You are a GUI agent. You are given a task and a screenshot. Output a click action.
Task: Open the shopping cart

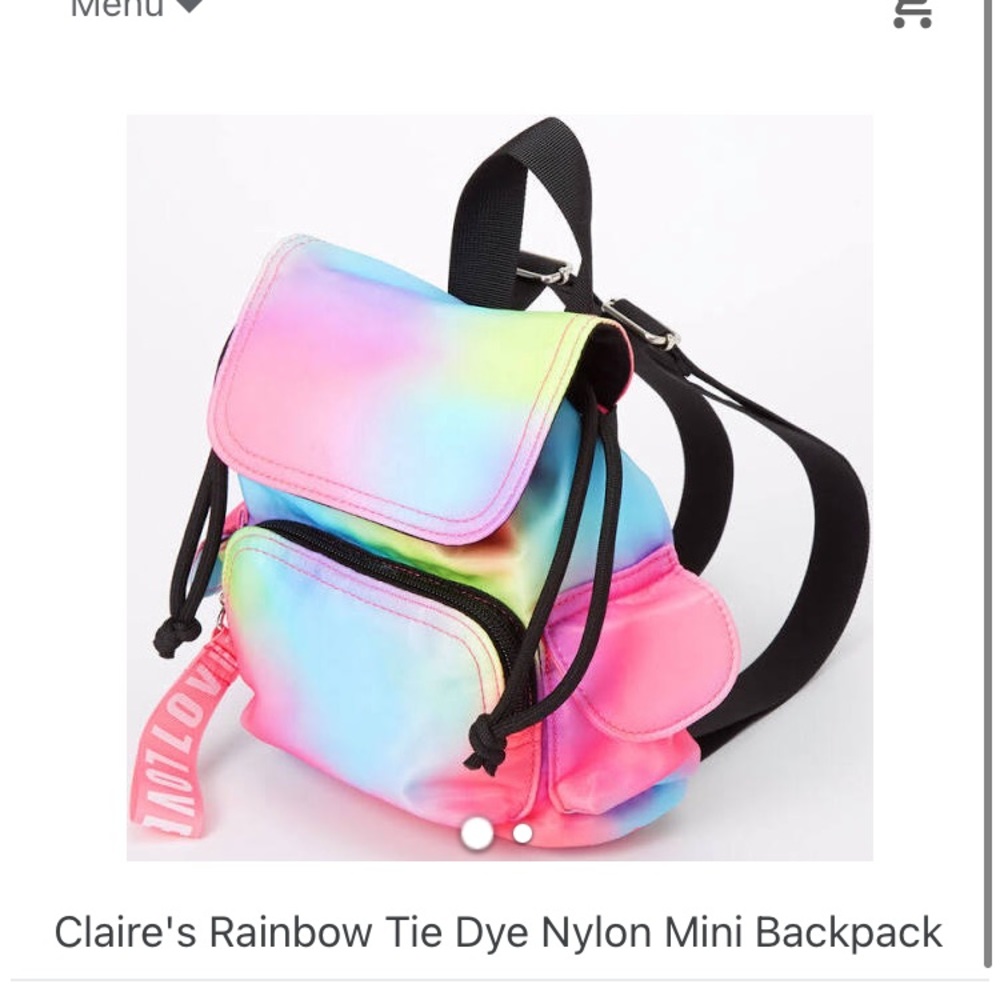911,10
